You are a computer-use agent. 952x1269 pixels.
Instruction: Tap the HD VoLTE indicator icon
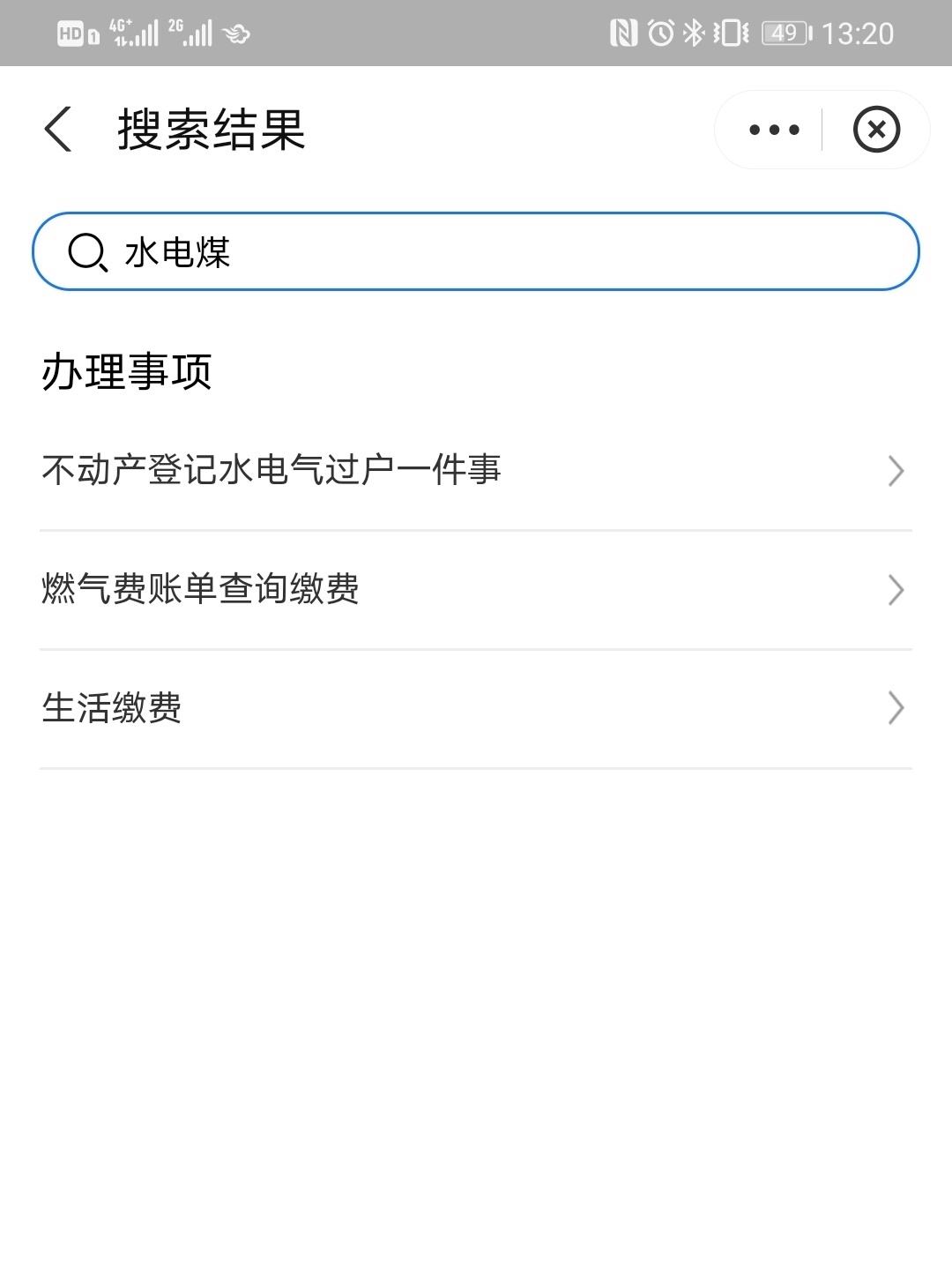pos(71,33)
